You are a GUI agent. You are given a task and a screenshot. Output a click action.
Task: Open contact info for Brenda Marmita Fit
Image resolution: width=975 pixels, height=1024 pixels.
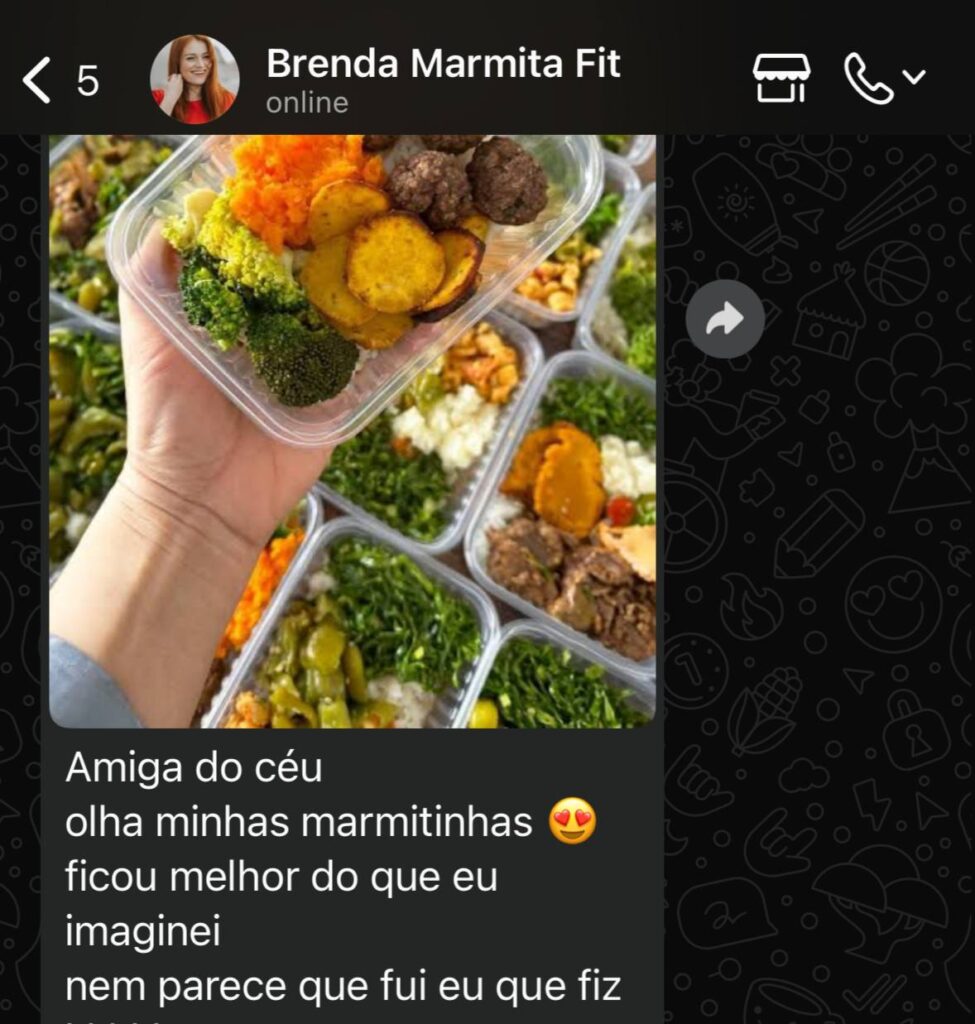click(443, 65)
